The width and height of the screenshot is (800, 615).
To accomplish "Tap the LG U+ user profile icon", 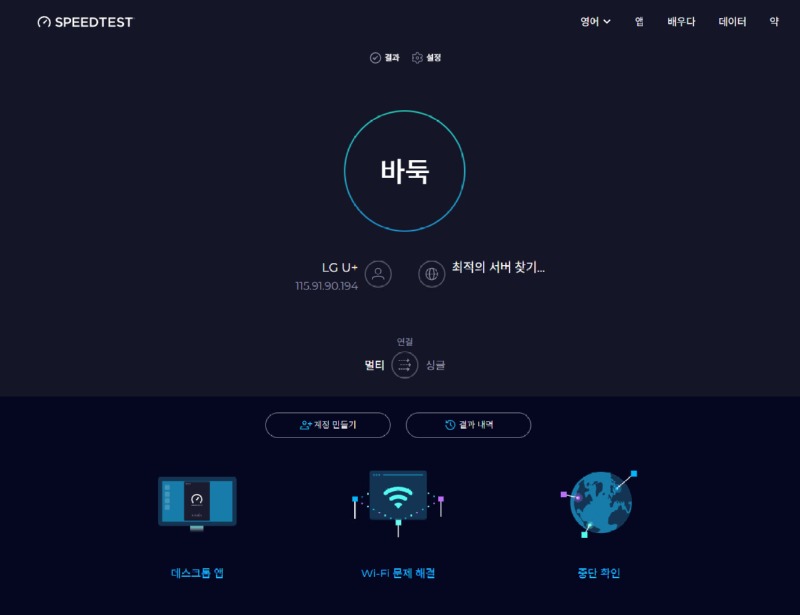I will 378,274.
